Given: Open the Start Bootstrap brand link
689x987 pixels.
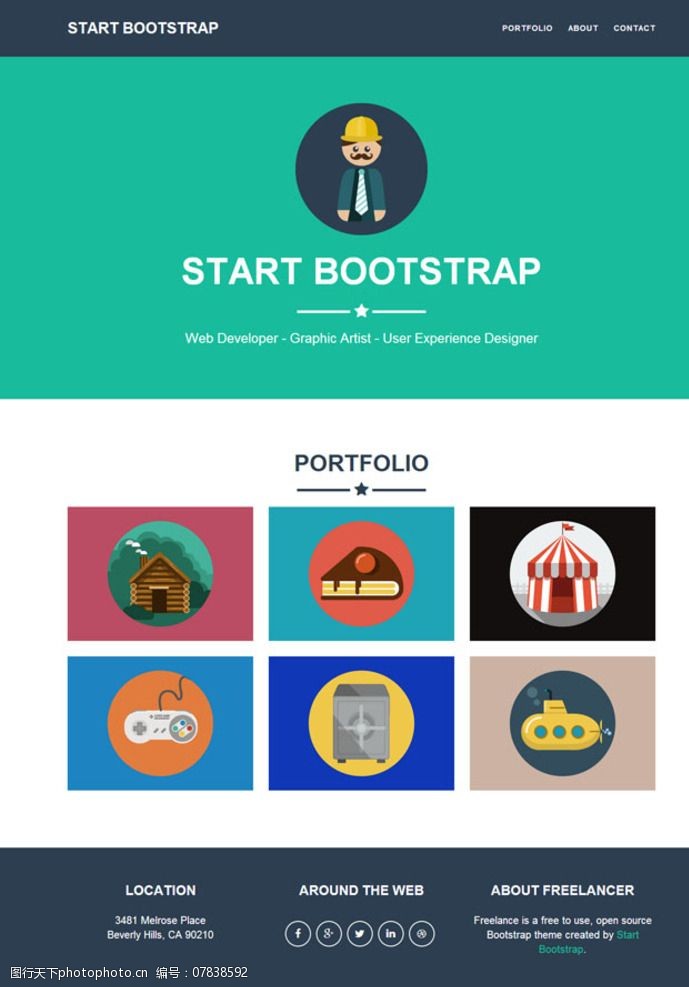Looking at the screenshot, I should click(x=143, y=28).
